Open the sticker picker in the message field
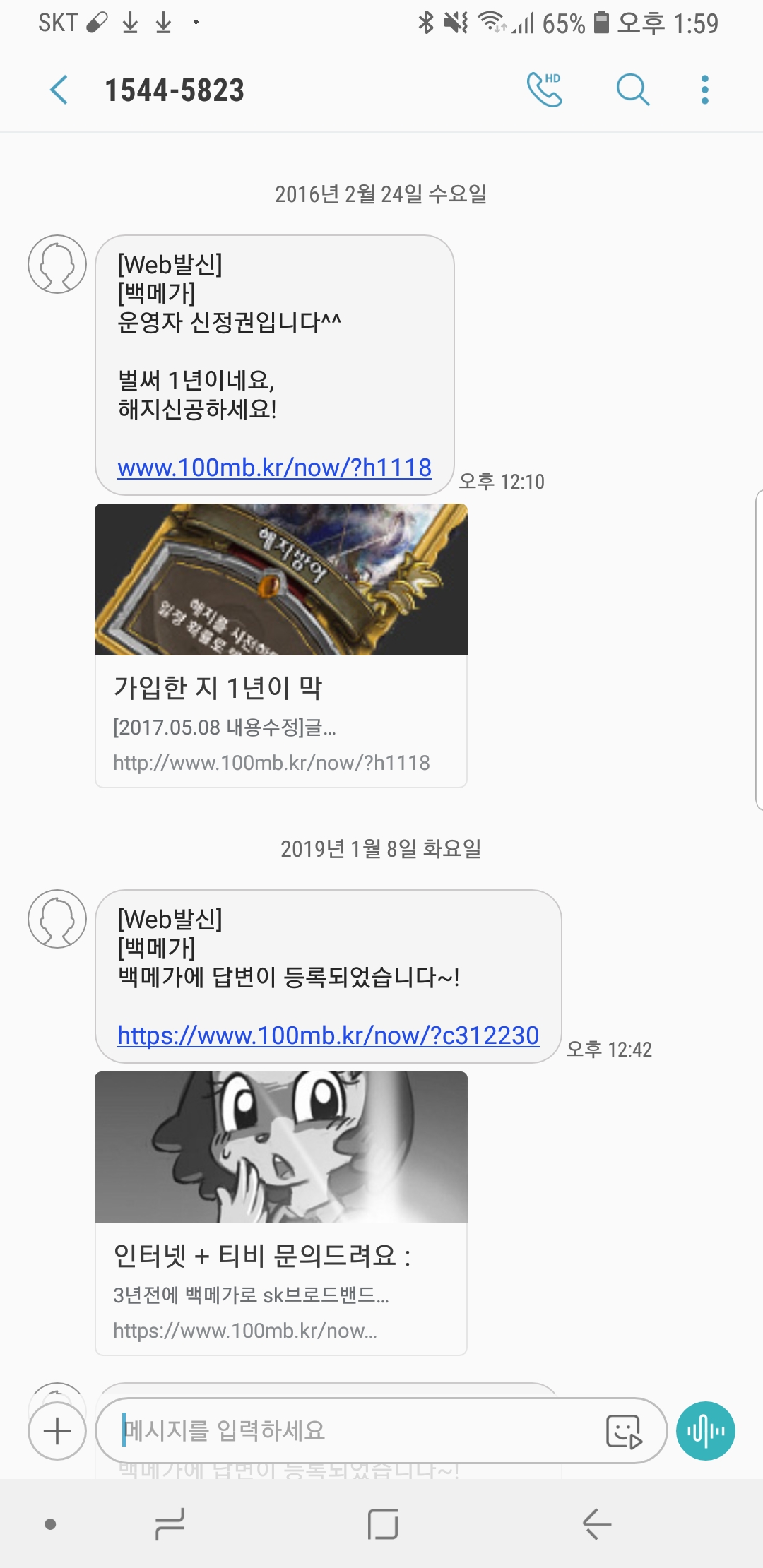The image size is (763, 1568). pos(624,1431)
